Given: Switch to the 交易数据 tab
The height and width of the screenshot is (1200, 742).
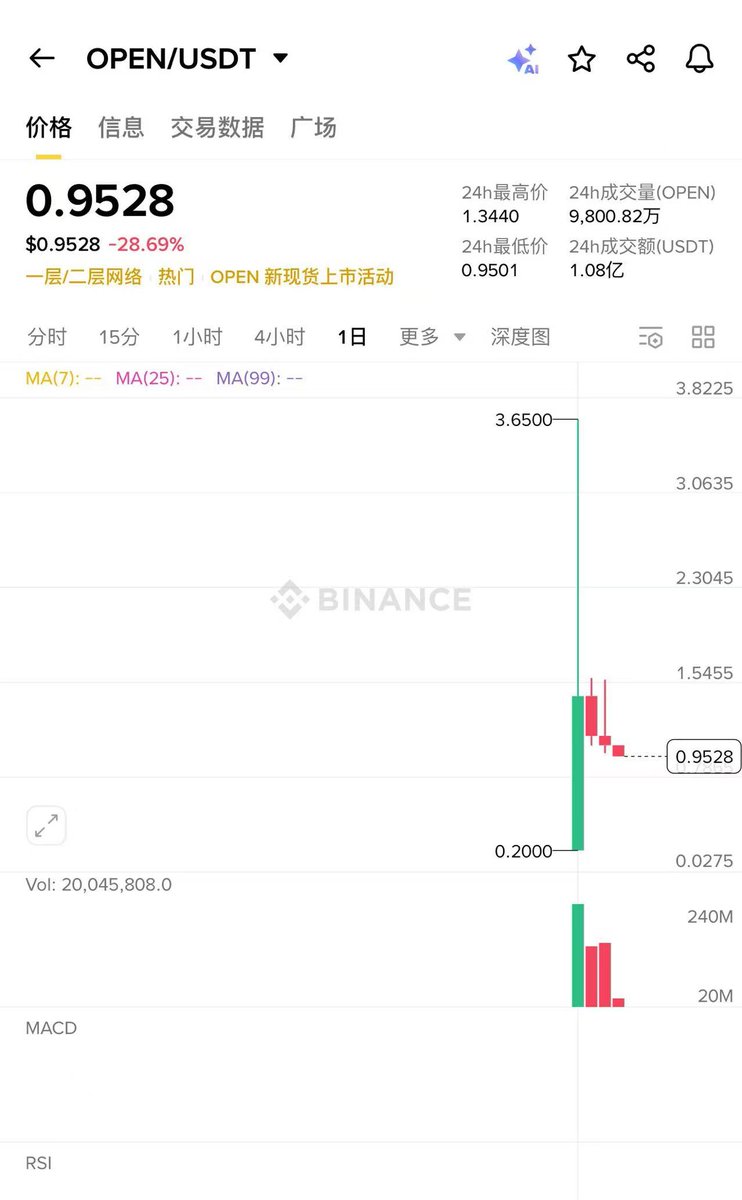Looking at the screenshot, I should coord(217,127).
